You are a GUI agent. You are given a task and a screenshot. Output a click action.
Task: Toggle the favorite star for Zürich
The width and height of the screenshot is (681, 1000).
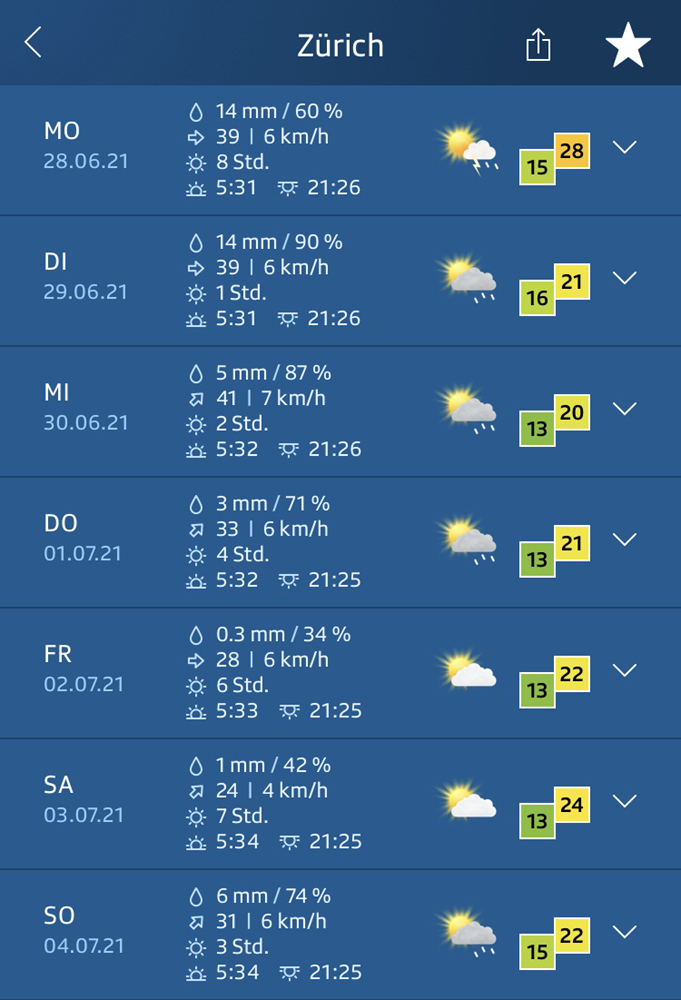click(x=628, y=45)
